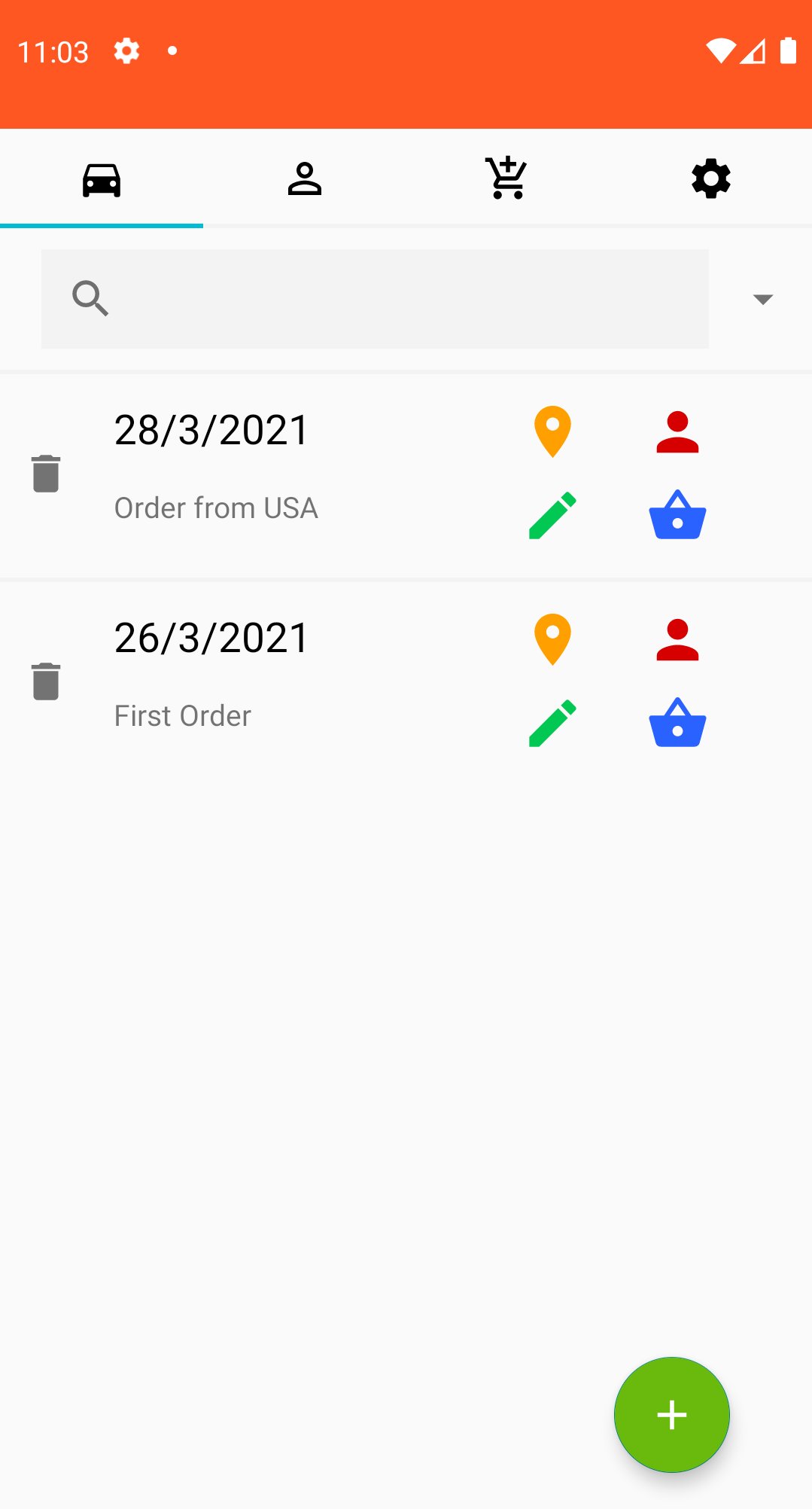Viewport: 812px width, 1509px height.
Task: Switch to the car tab
Action: click(x=102, y=178)
